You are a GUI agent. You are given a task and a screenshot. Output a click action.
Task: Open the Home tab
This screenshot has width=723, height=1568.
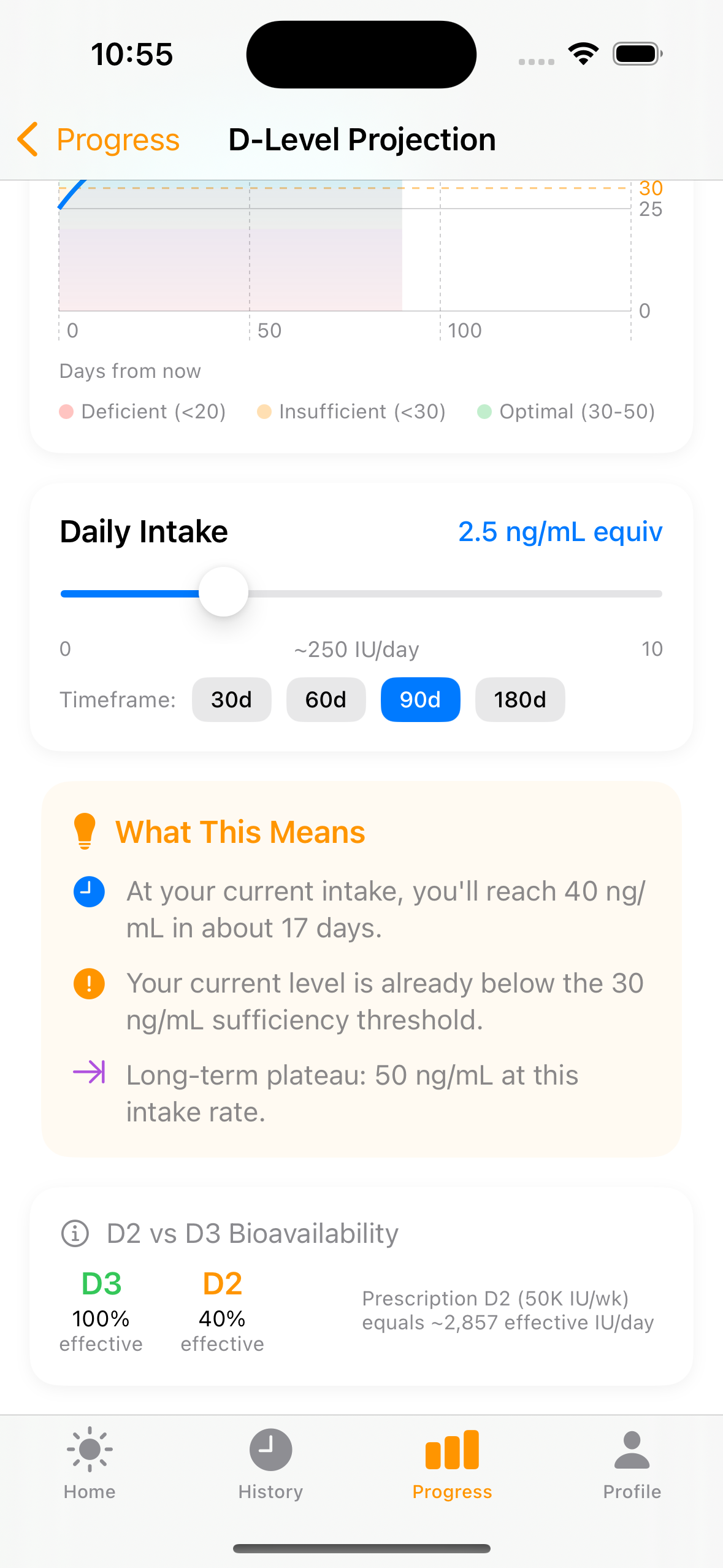(90, 1462)
